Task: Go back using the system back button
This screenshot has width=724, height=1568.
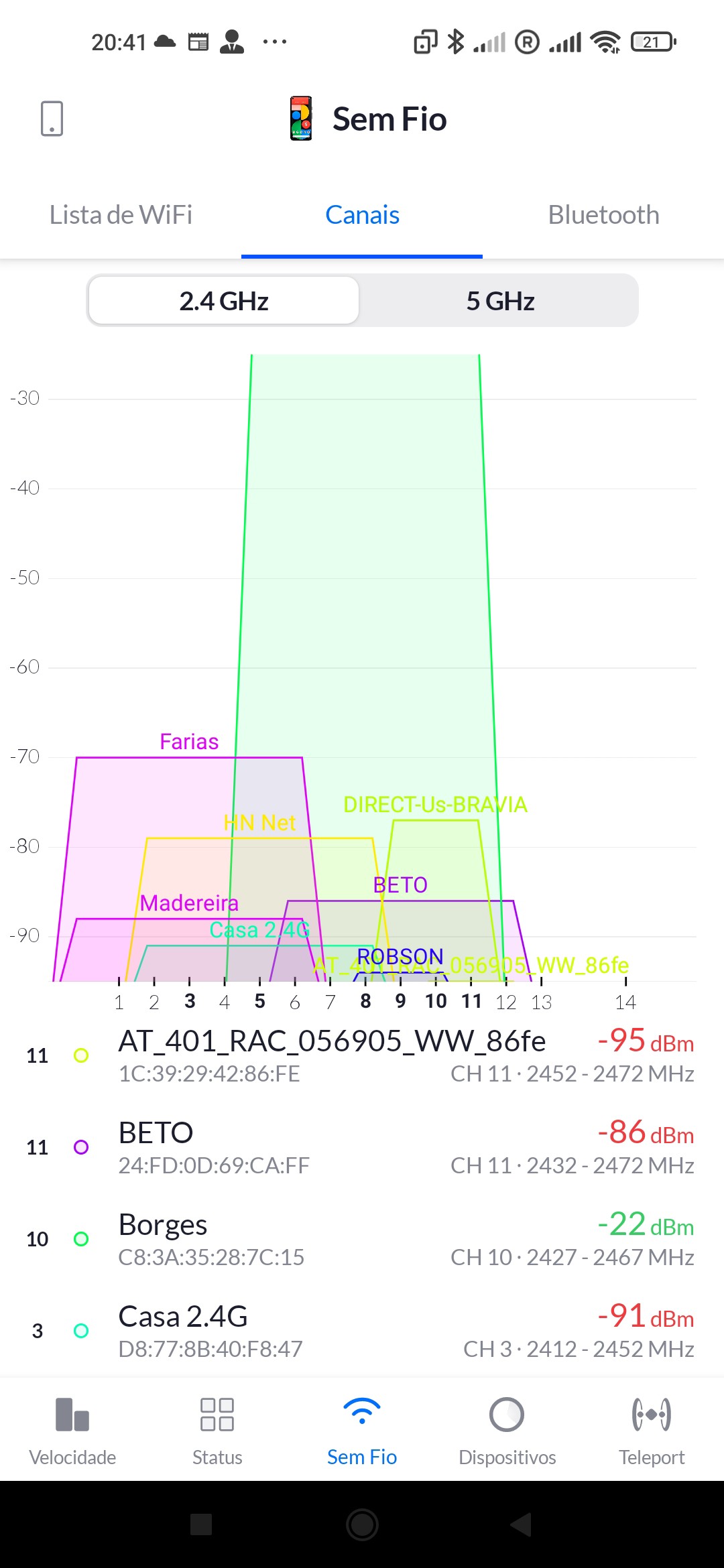Action: click(x=522, y=1524)
